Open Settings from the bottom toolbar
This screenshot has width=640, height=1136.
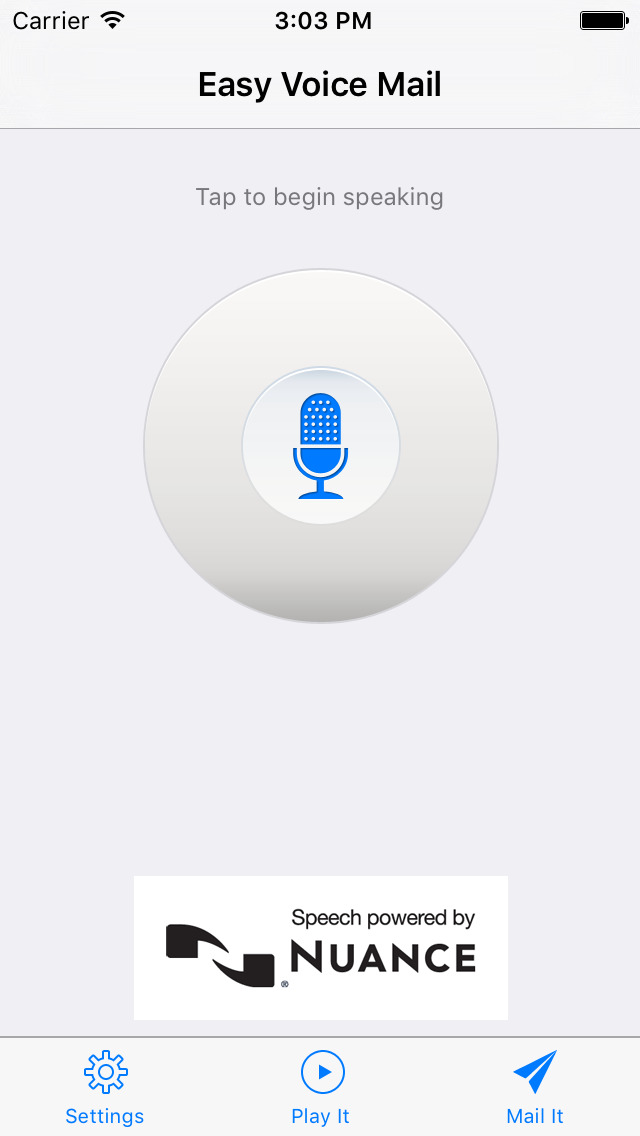coord(105,1086)
